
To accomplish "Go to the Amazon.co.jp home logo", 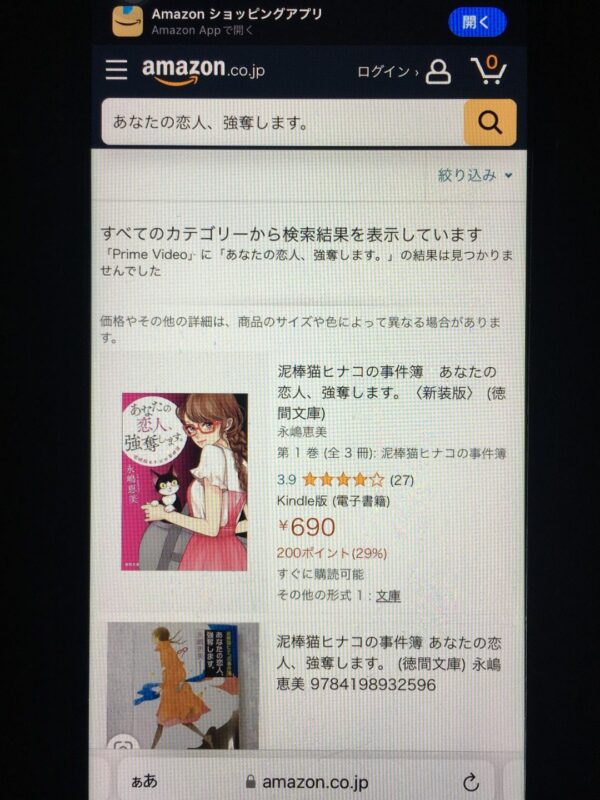I will click(x=202, y=70).
